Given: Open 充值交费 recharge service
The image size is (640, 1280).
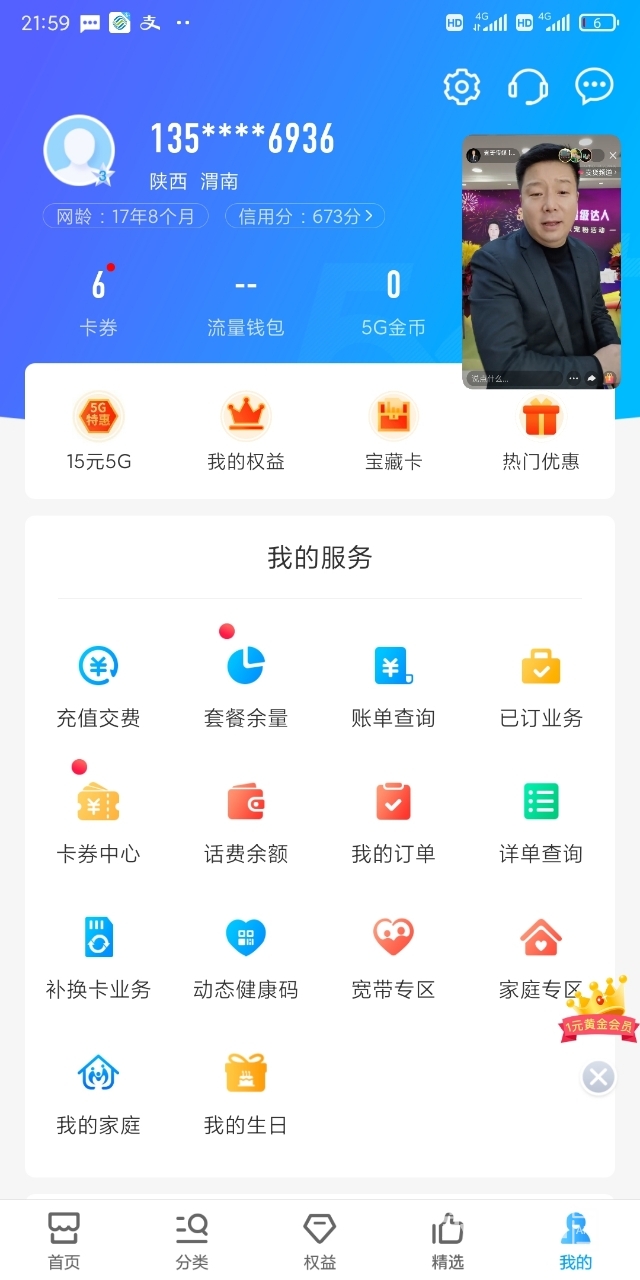Looking at the screenshot, I should [x=98, y=685].
